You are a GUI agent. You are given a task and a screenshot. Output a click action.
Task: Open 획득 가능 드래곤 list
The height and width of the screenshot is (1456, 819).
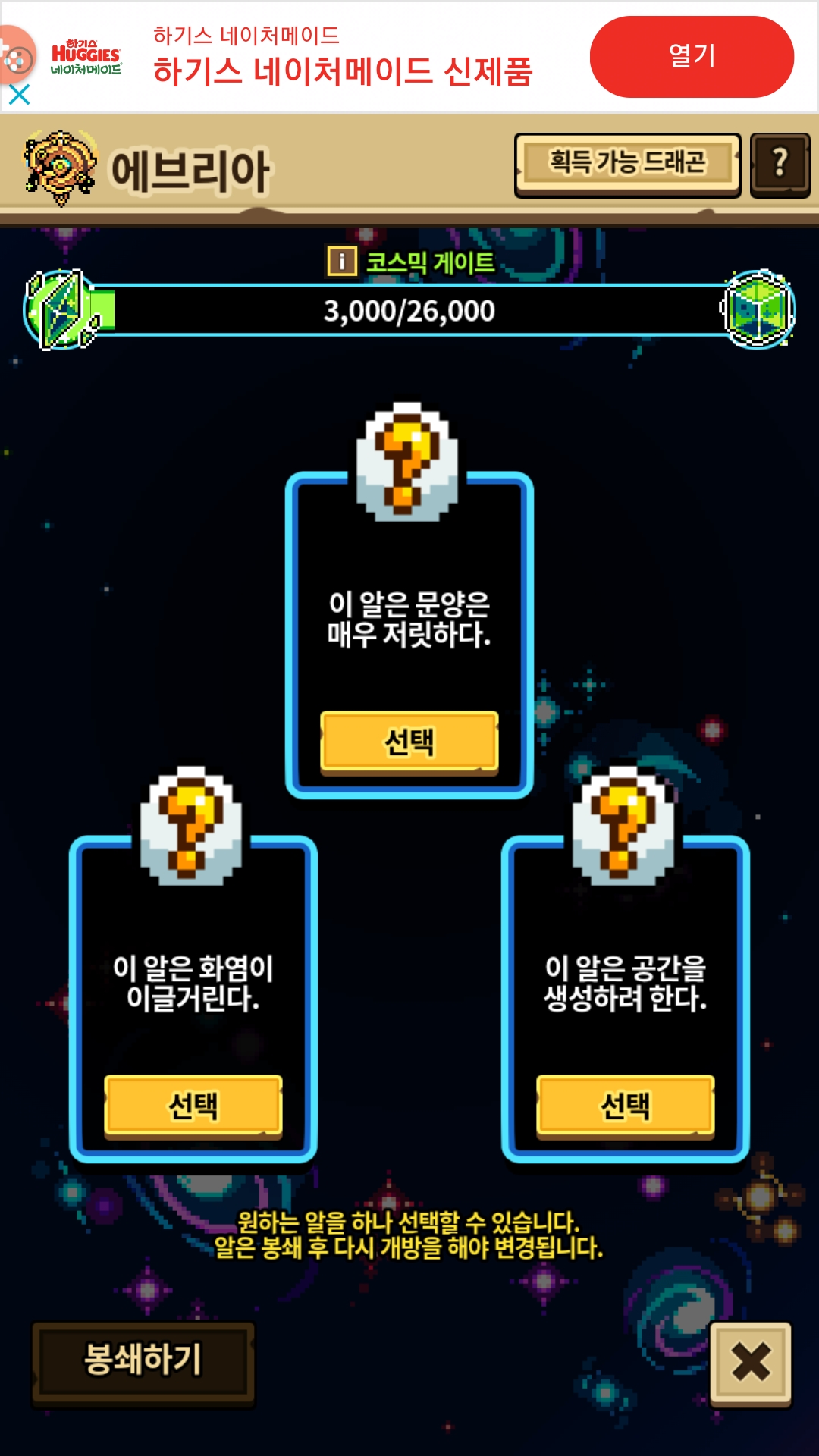coord(627,163)
